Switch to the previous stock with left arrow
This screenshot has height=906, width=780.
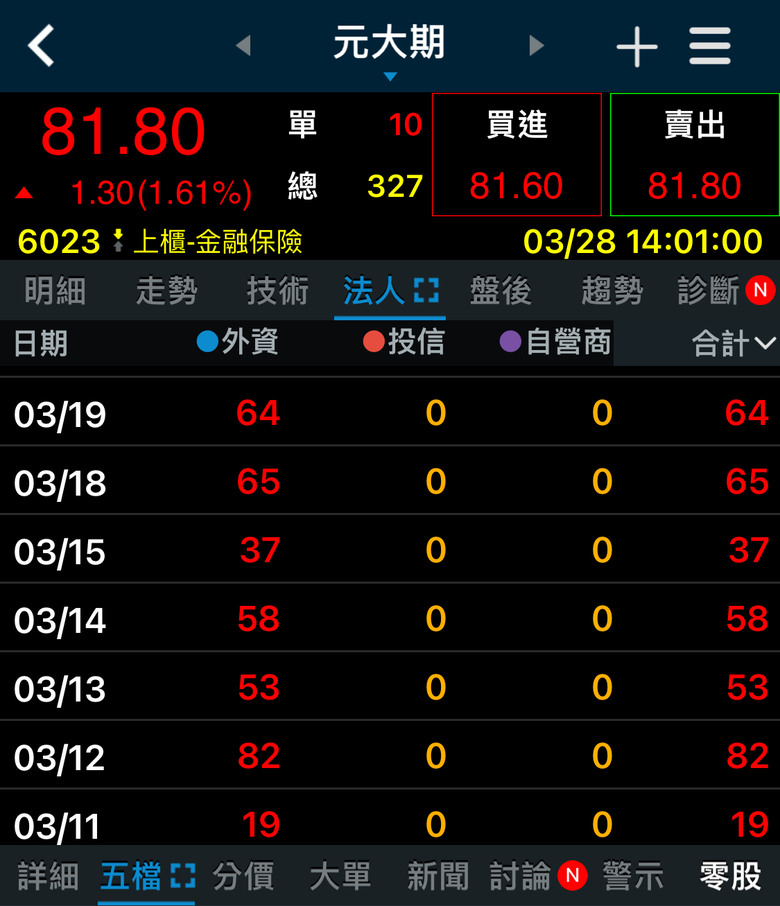pyautogui.click(x=243, y=46)
